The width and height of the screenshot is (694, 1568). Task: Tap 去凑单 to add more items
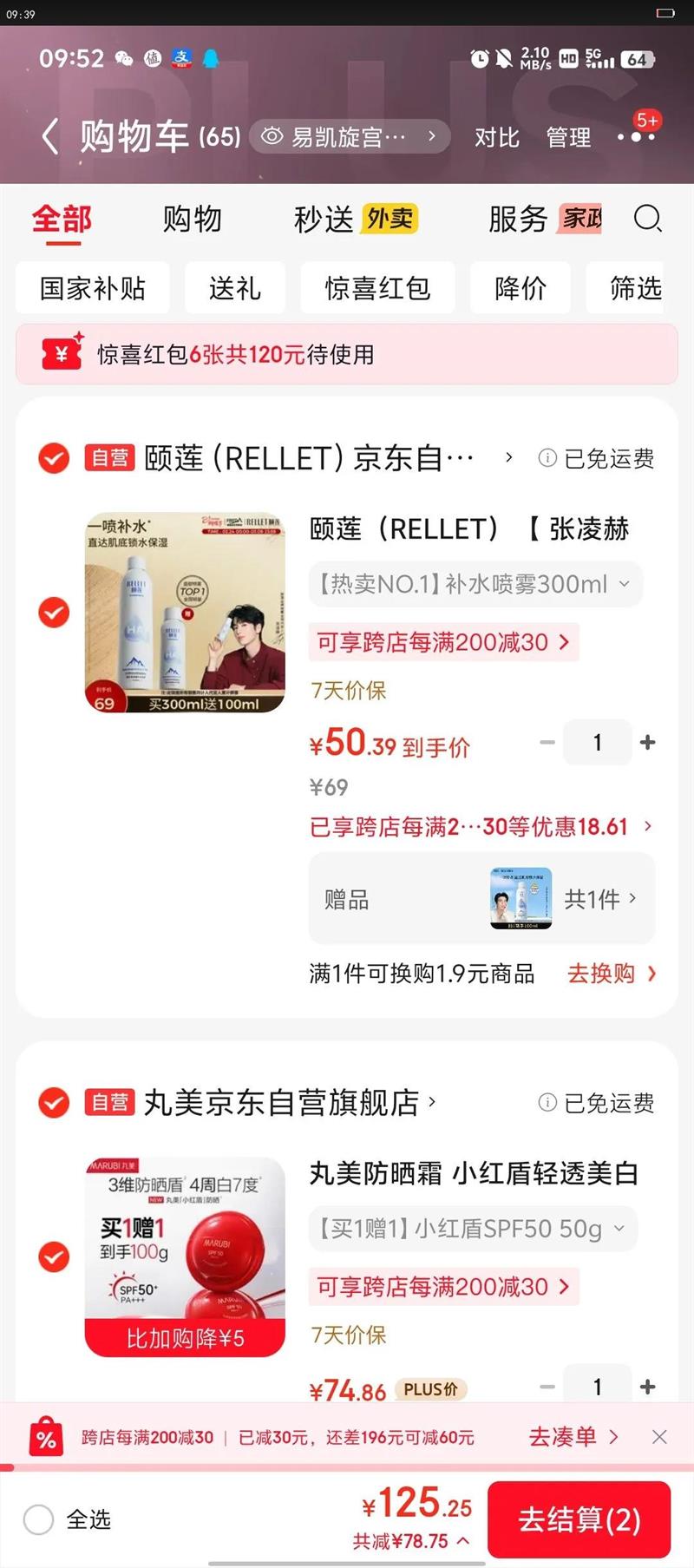click(x=573, y=1437)
